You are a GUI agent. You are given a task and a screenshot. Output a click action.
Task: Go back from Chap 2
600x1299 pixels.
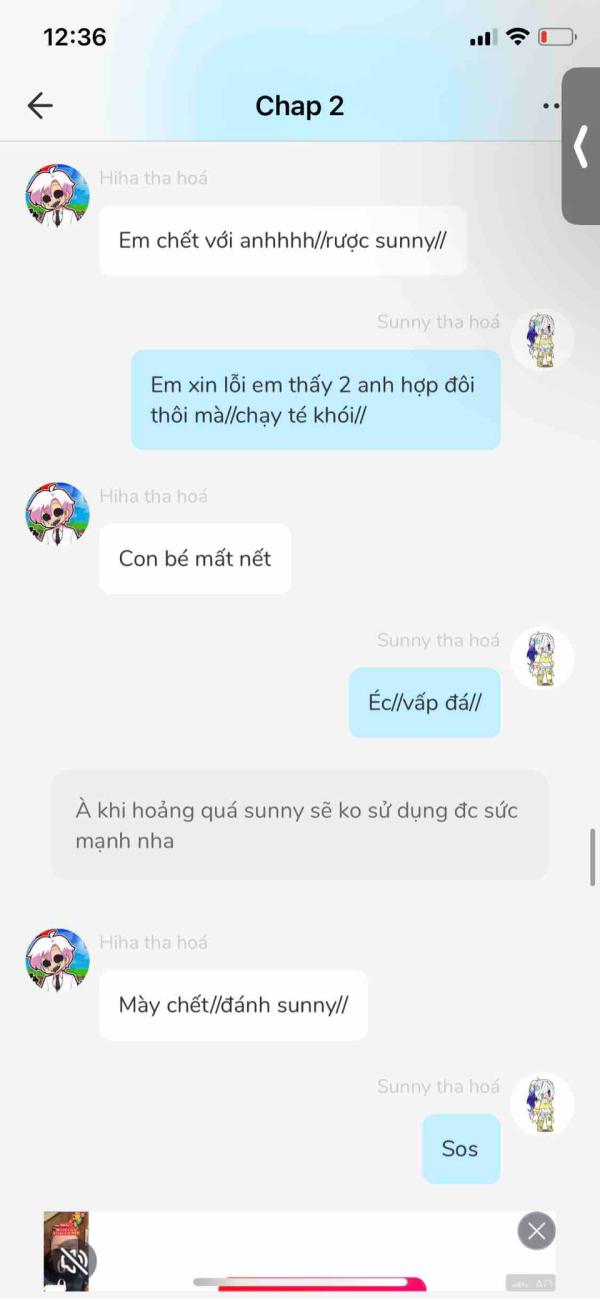[x=40, y=106]
